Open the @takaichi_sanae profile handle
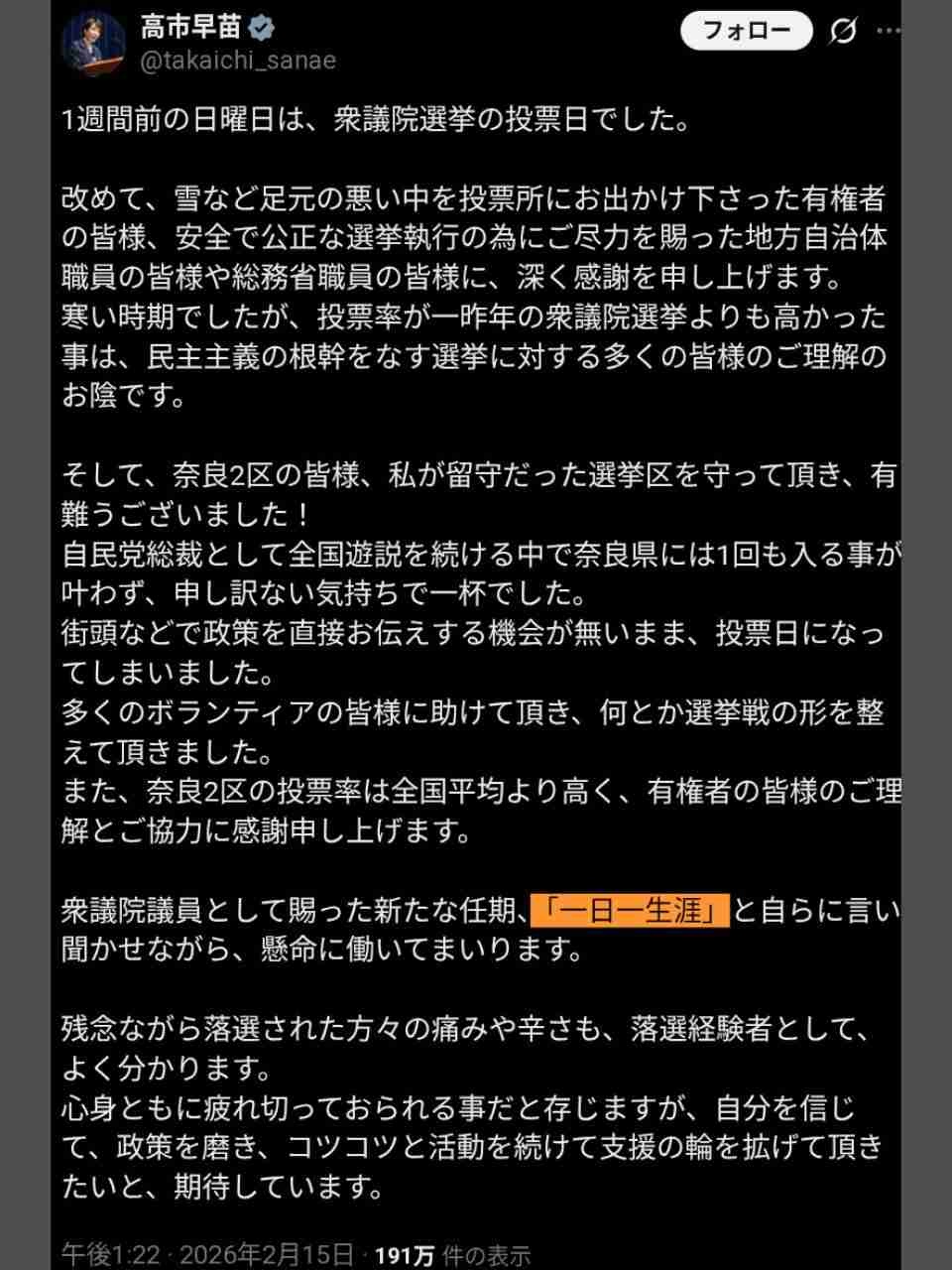 (238, 61)
